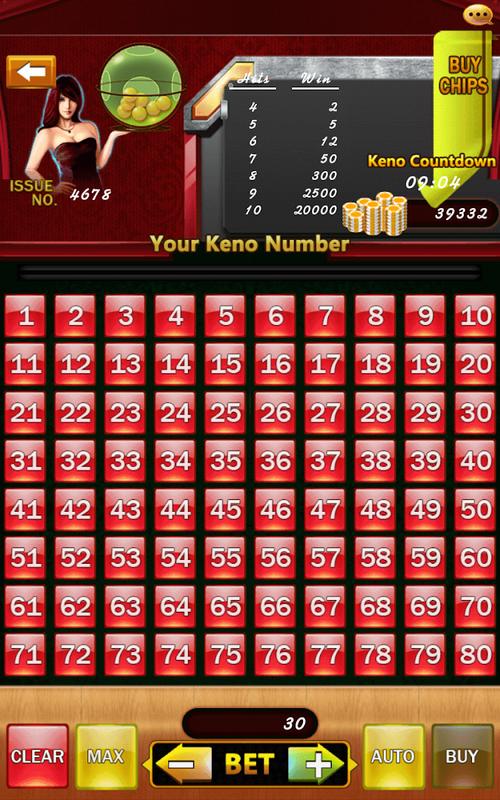This screenshot has width=500, height=800.
Task: Auto-pick numbers with AUTO
Action: tap(393, 756)
